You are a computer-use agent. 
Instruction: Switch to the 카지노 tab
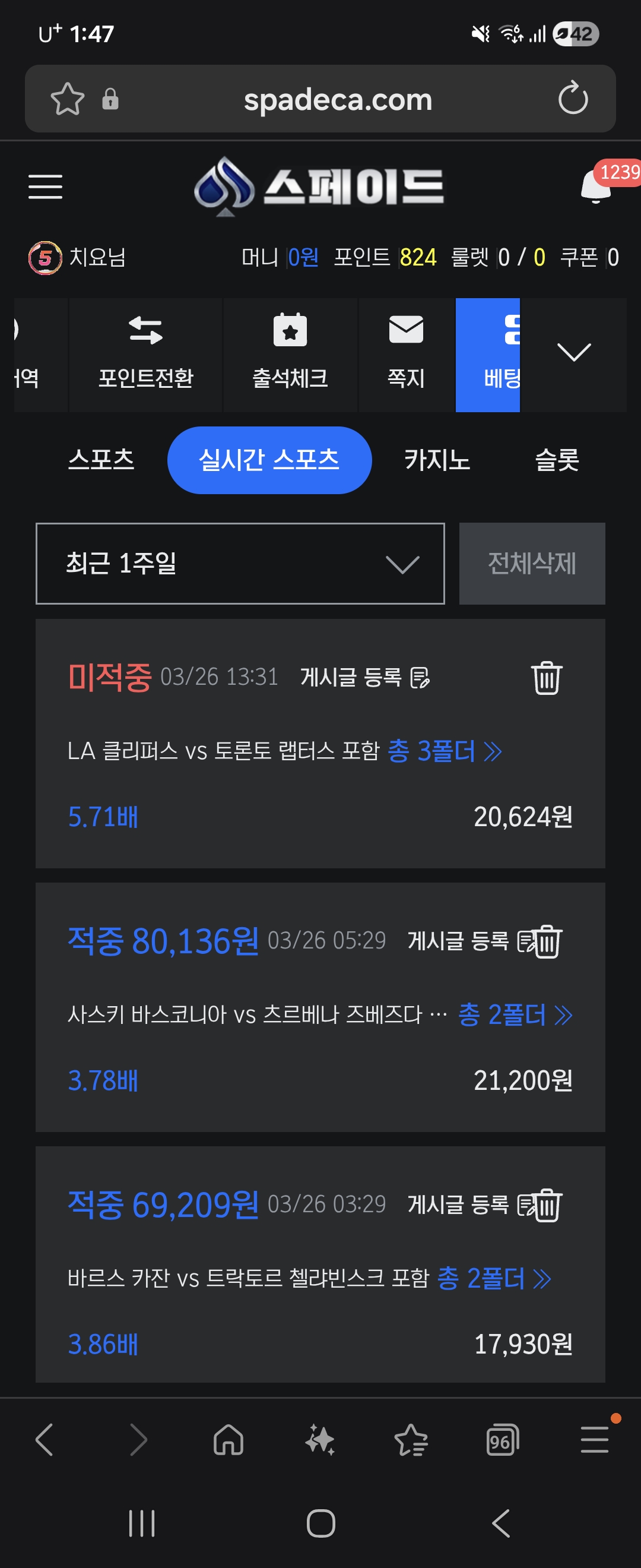(x=437, y=460)
